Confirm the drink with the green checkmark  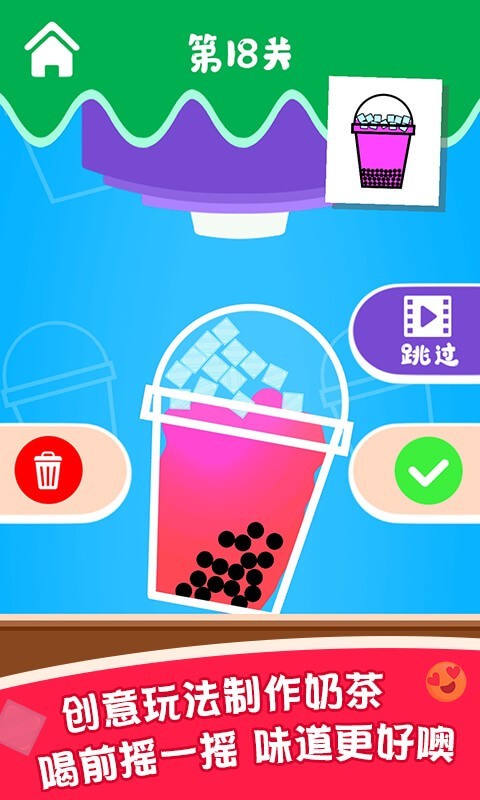428,470
